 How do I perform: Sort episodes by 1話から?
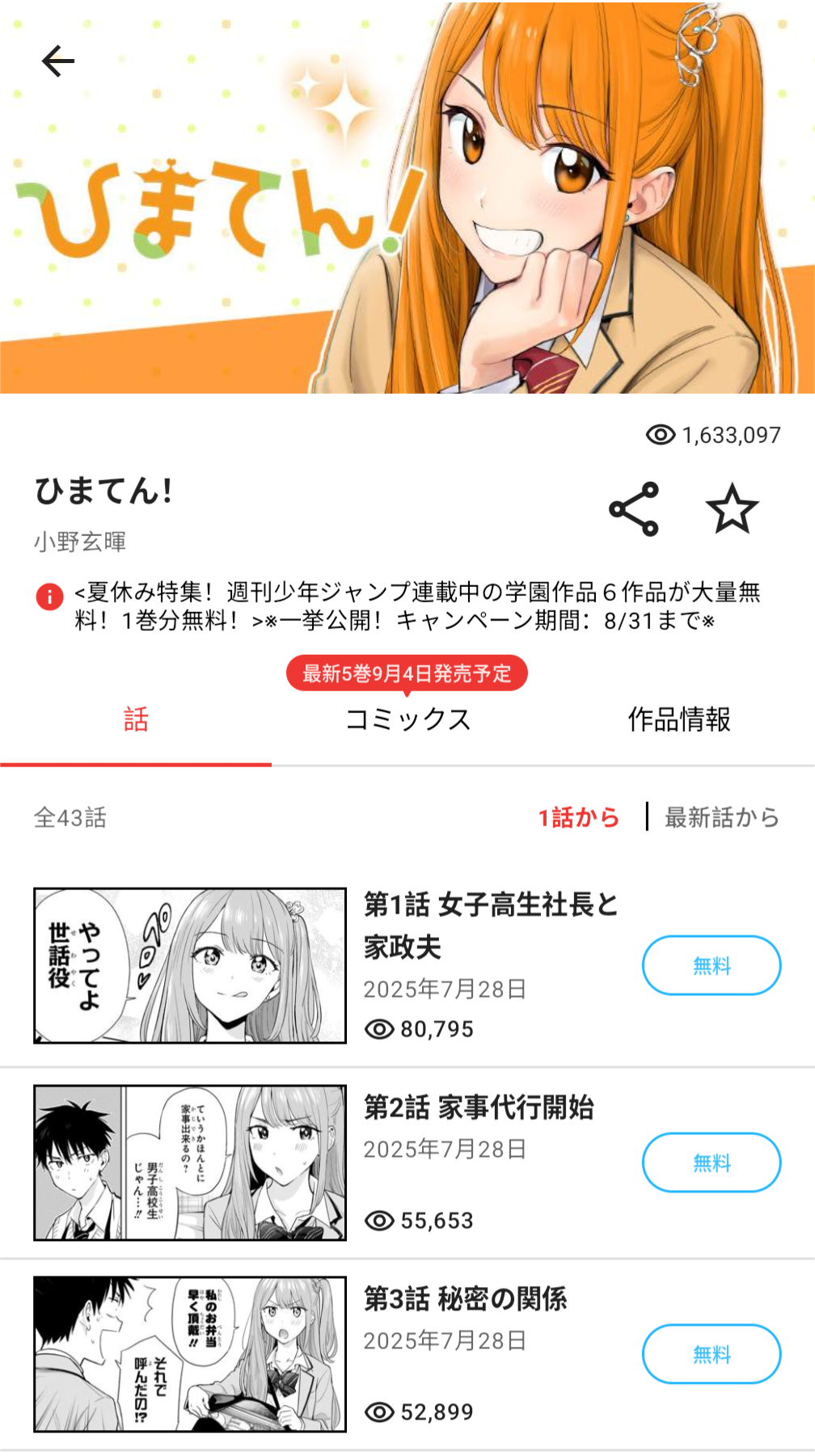(x=579, y=817)
